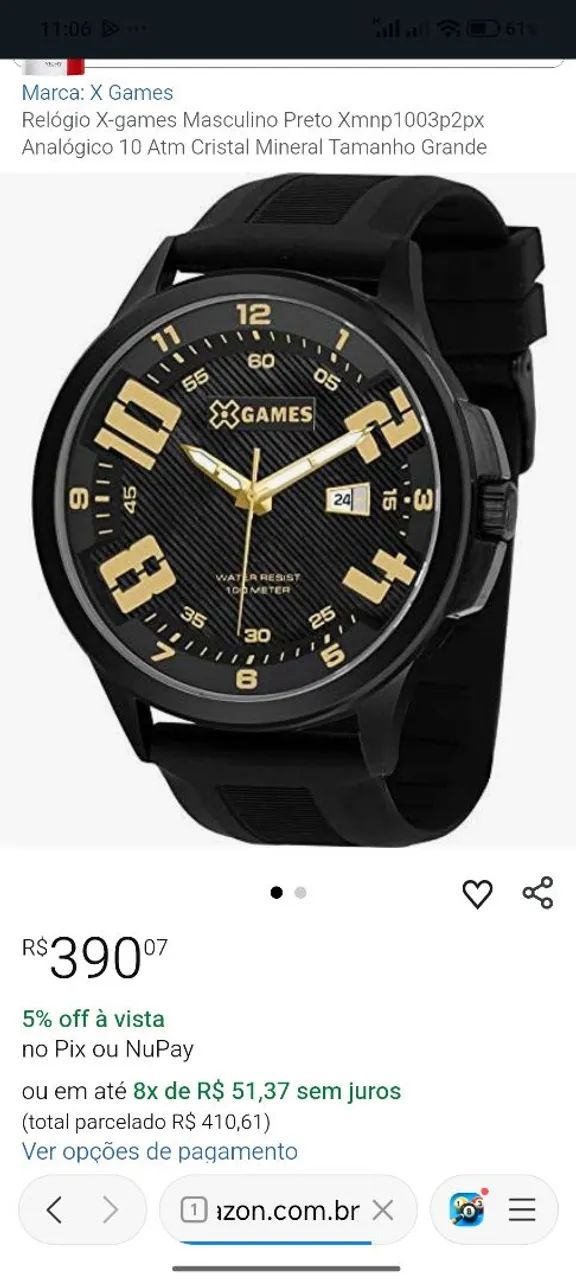The width and height of the screenshot is (576, 1280).
Task: Add the watch to wishlist heart
Action: pos(477,893)
